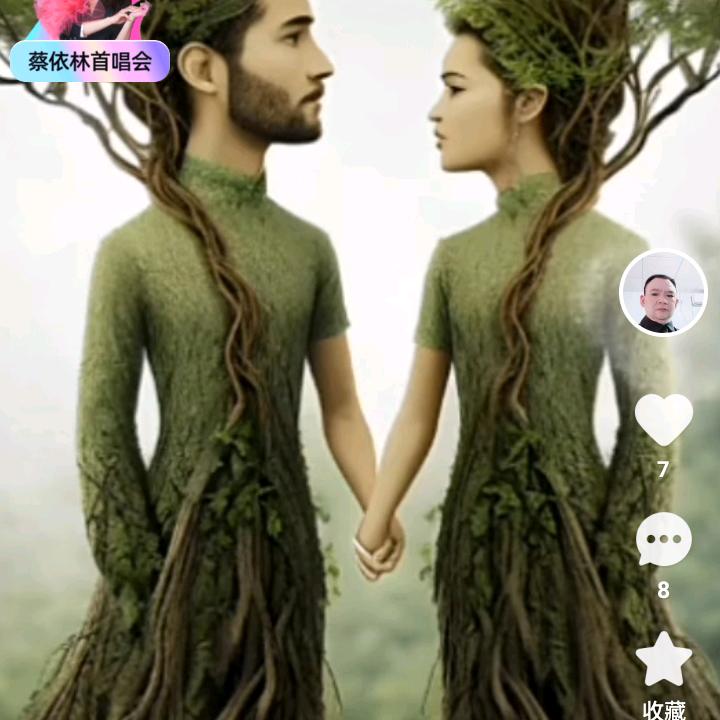This screenshot has width=720, height=720.
Task: Like this video with the heart
Action: tap(664, 420)
